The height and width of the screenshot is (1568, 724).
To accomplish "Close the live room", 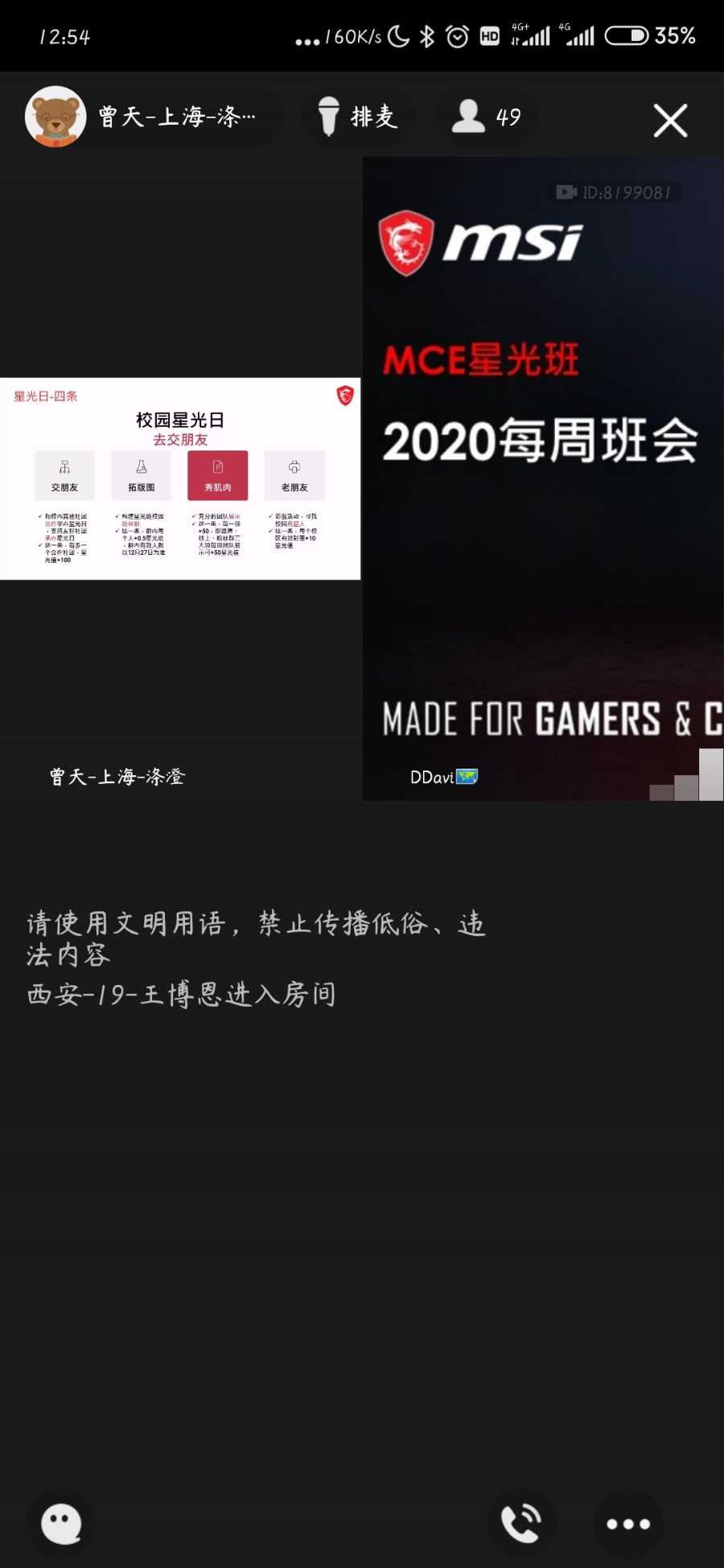I will click(670, 121).
